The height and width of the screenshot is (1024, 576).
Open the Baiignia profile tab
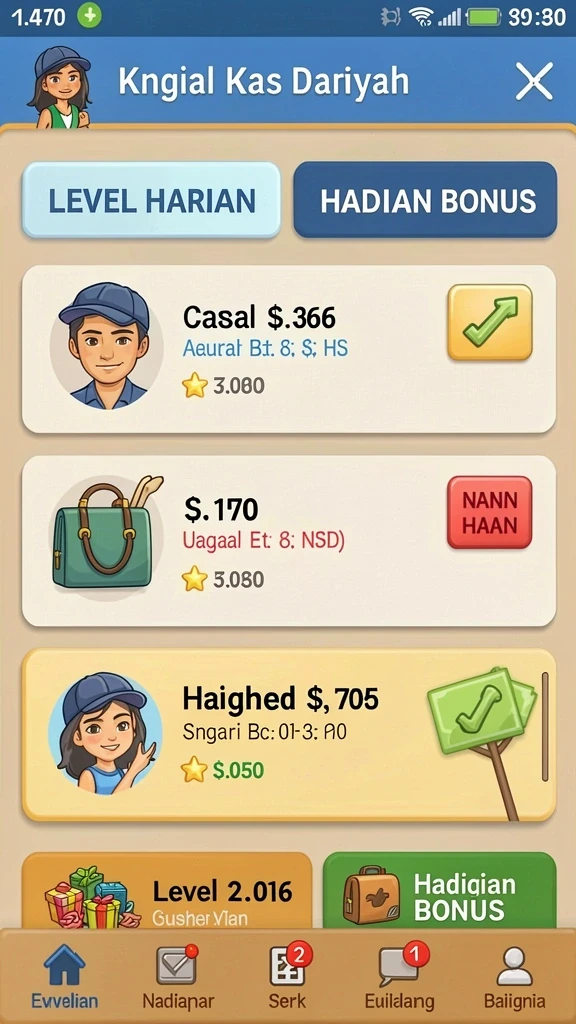coord(515,976)
